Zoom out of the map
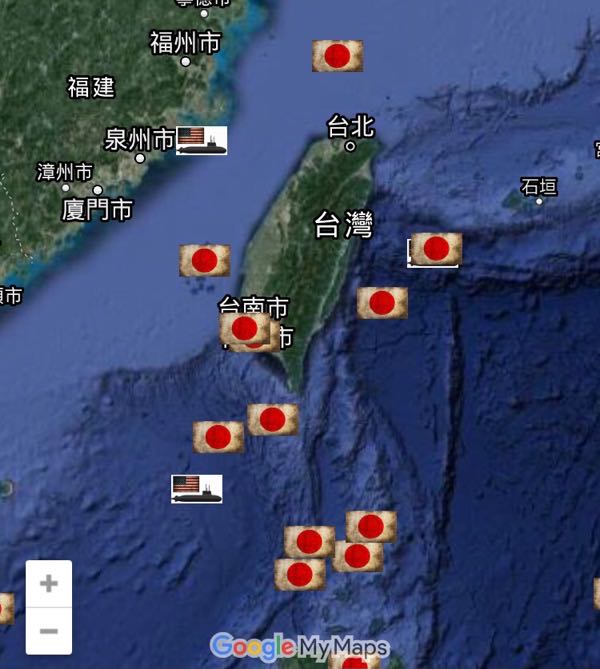 click(x=48, y=631)
